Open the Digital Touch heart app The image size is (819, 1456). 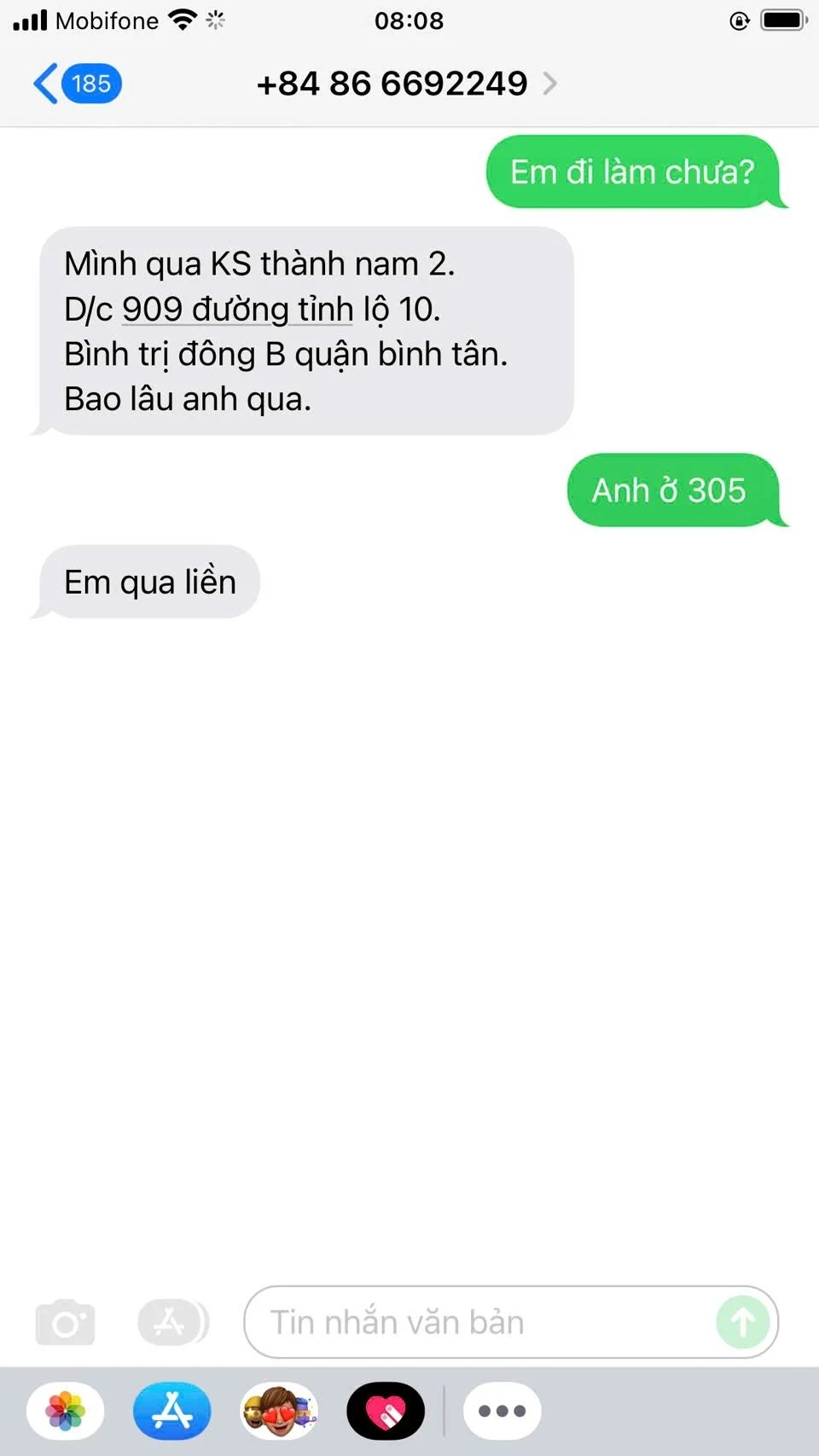click(x=386, y=1411)
